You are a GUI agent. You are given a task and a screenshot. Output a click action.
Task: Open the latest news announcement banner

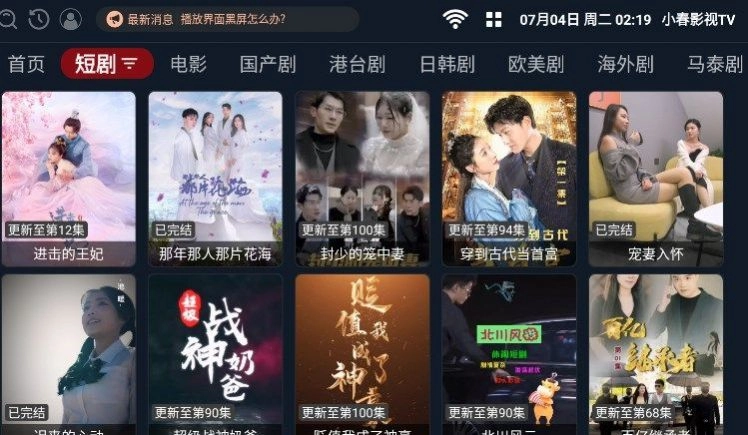(227, 19)
